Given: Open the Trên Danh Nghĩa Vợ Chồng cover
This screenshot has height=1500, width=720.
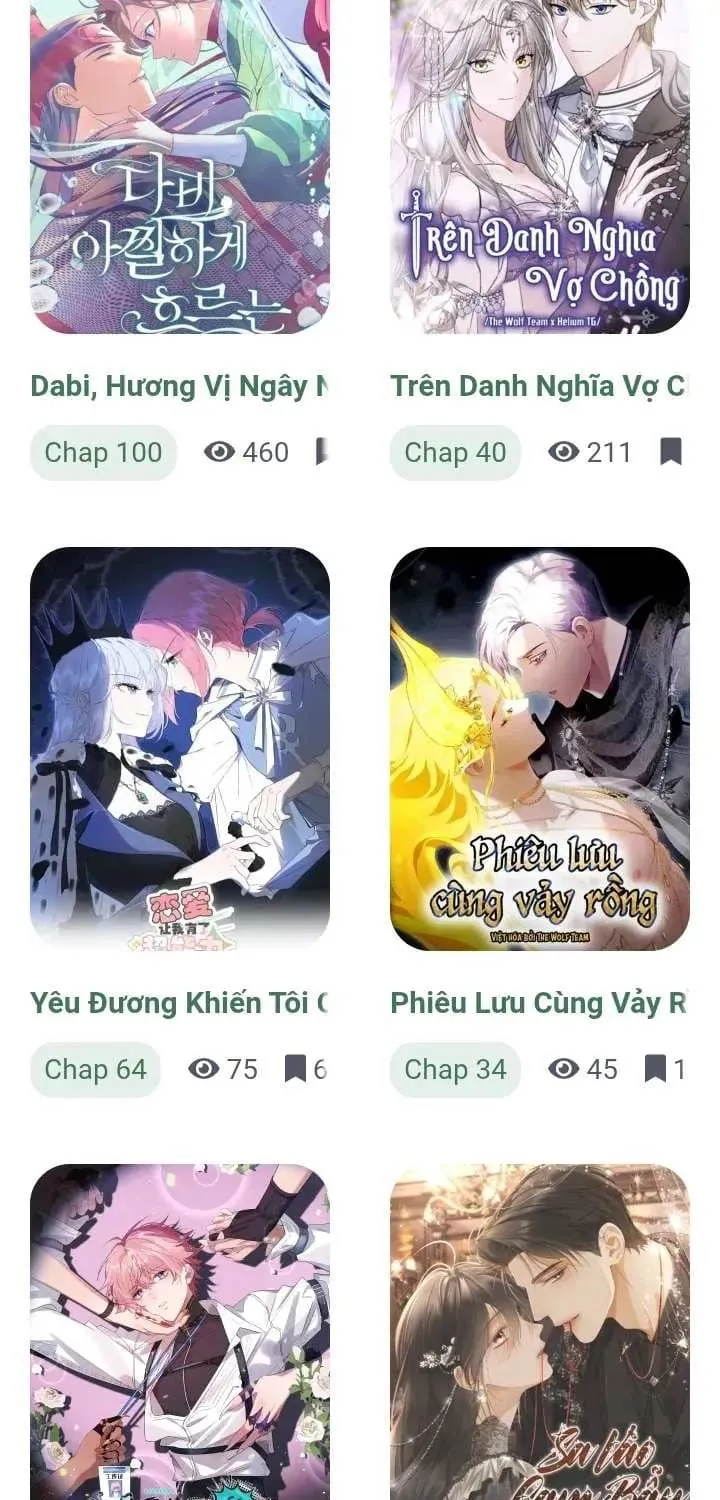Looking at the screenshot, I should [x=540, y=166].
